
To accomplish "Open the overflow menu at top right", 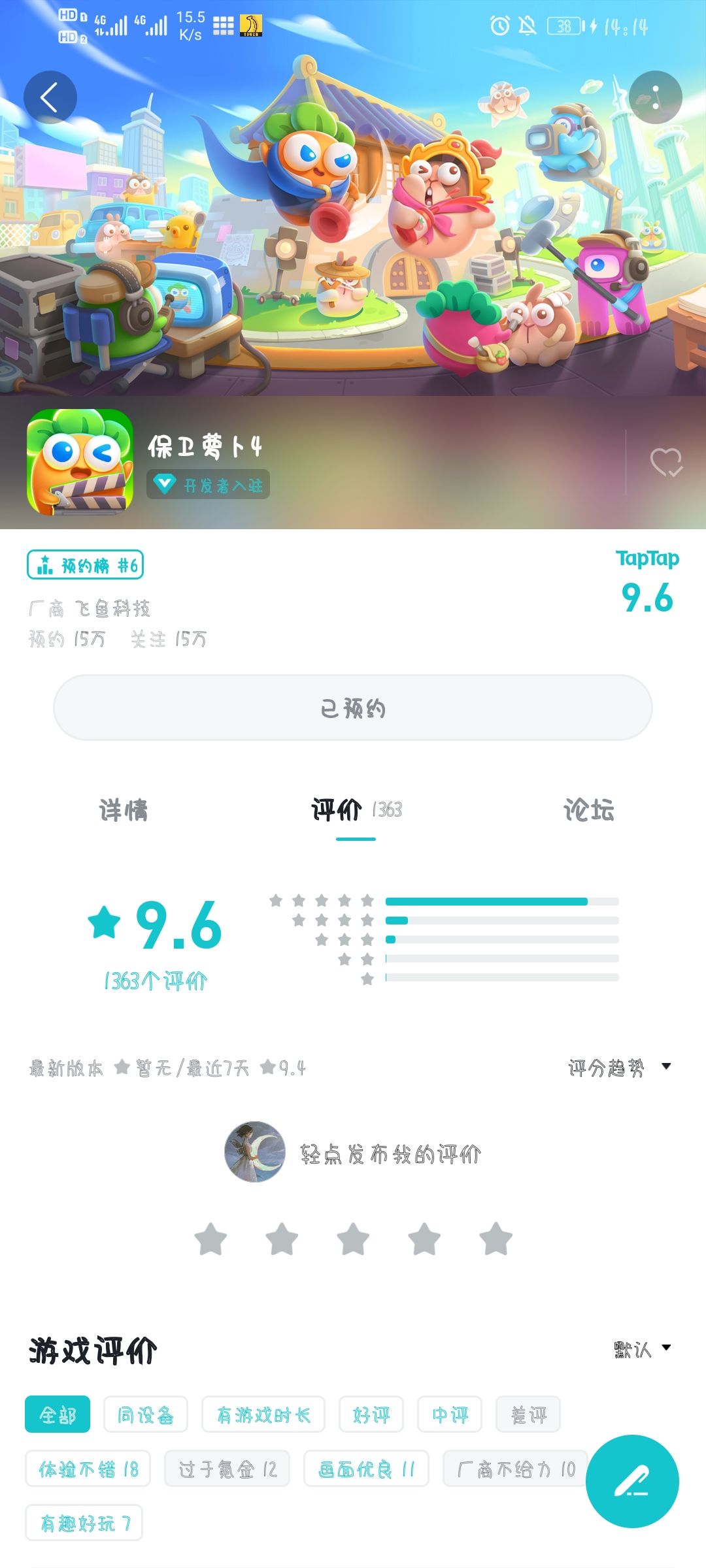I will (x=655, y=97).
